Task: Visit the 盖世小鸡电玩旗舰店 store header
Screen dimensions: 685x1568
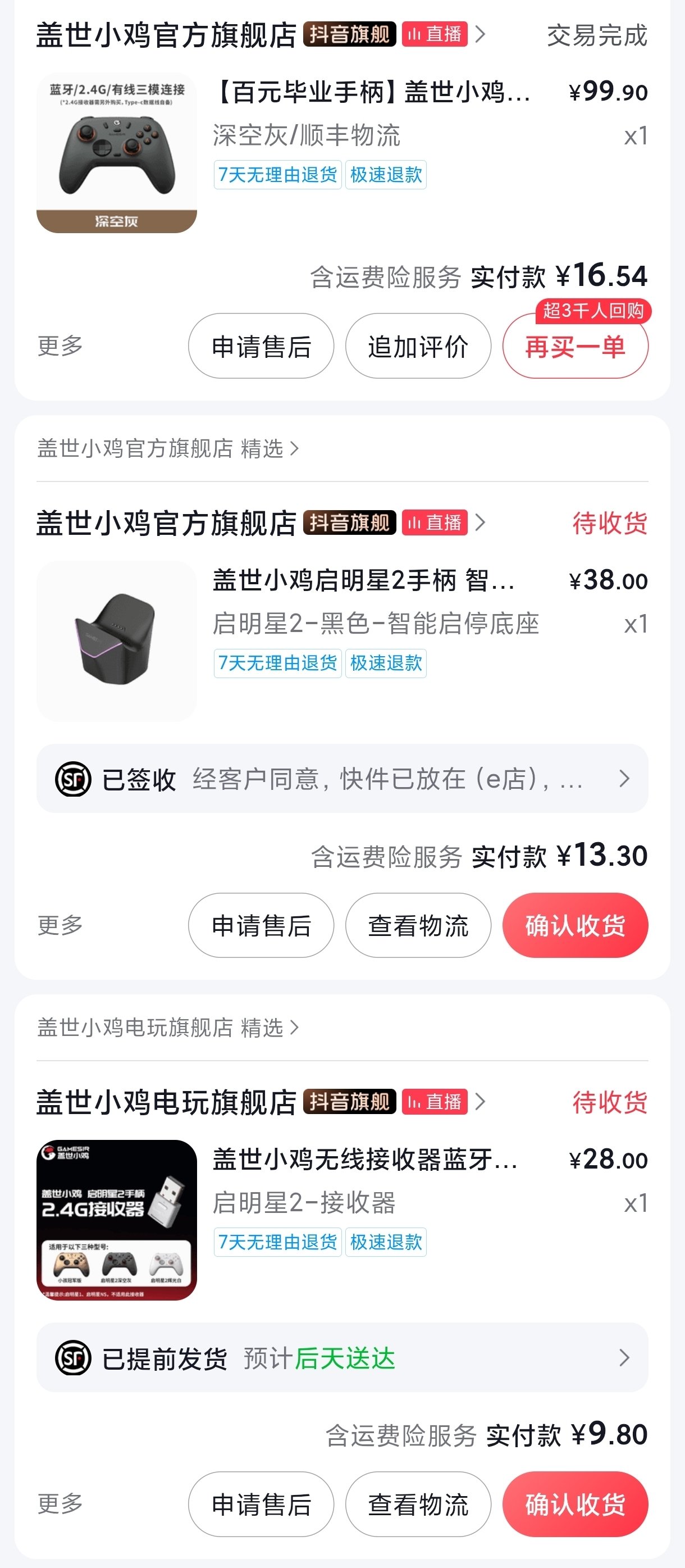Action: coord(166,1102)
